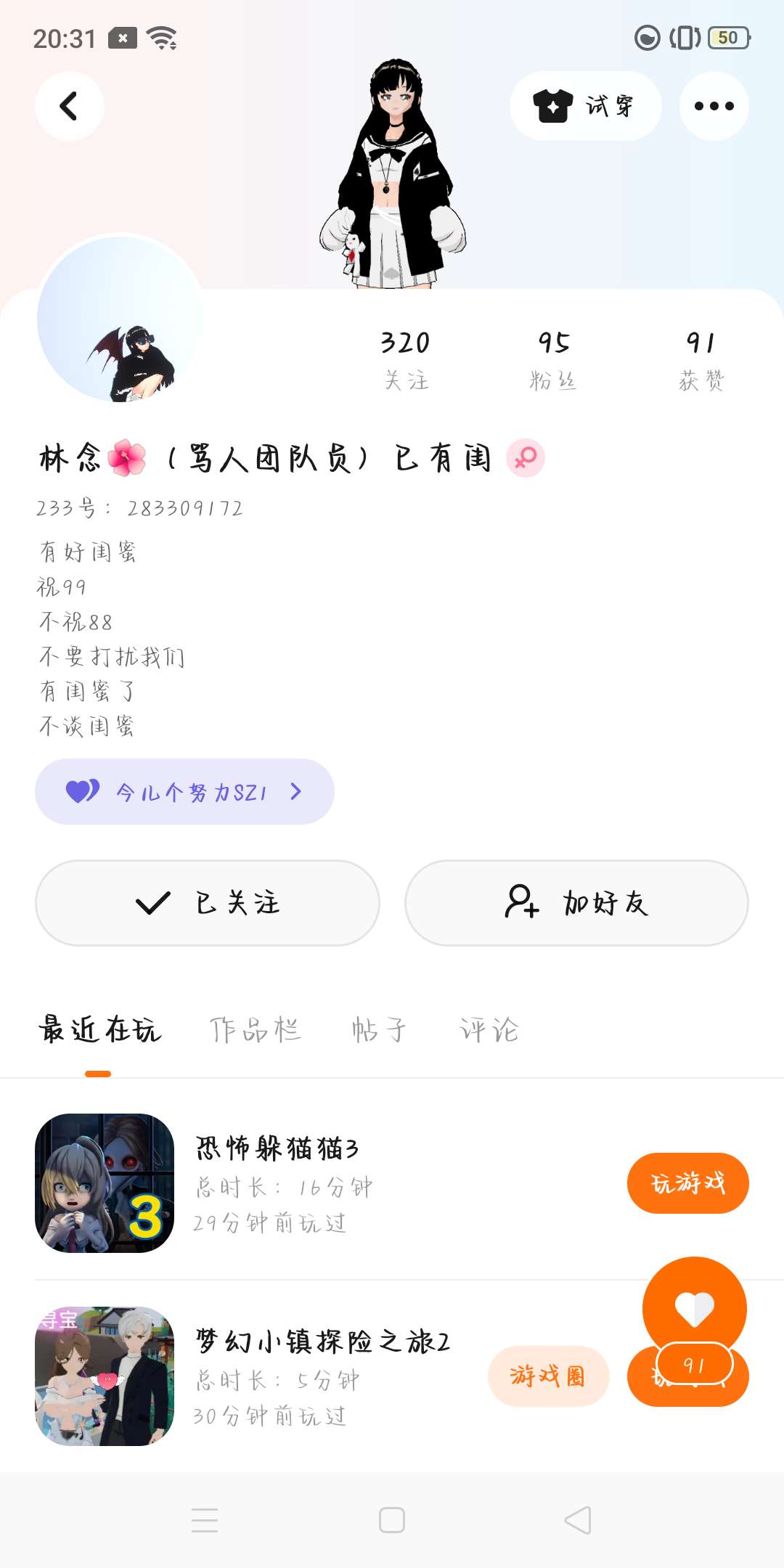Select the 最近在玩 tab
The height and width of the screenshot is (1568, 784).
99,1030
